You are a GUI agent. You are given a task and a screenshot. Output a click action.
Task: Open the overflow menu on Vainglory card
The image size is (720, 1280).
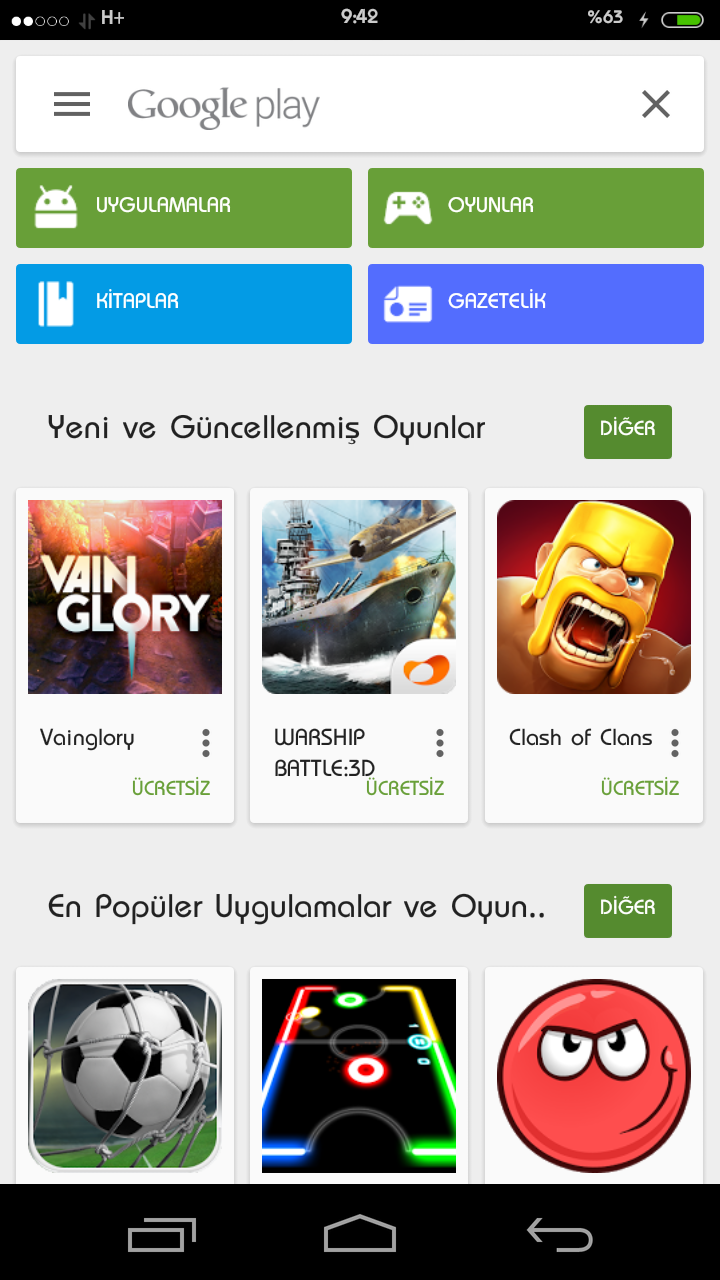click(x=206, y=743)
